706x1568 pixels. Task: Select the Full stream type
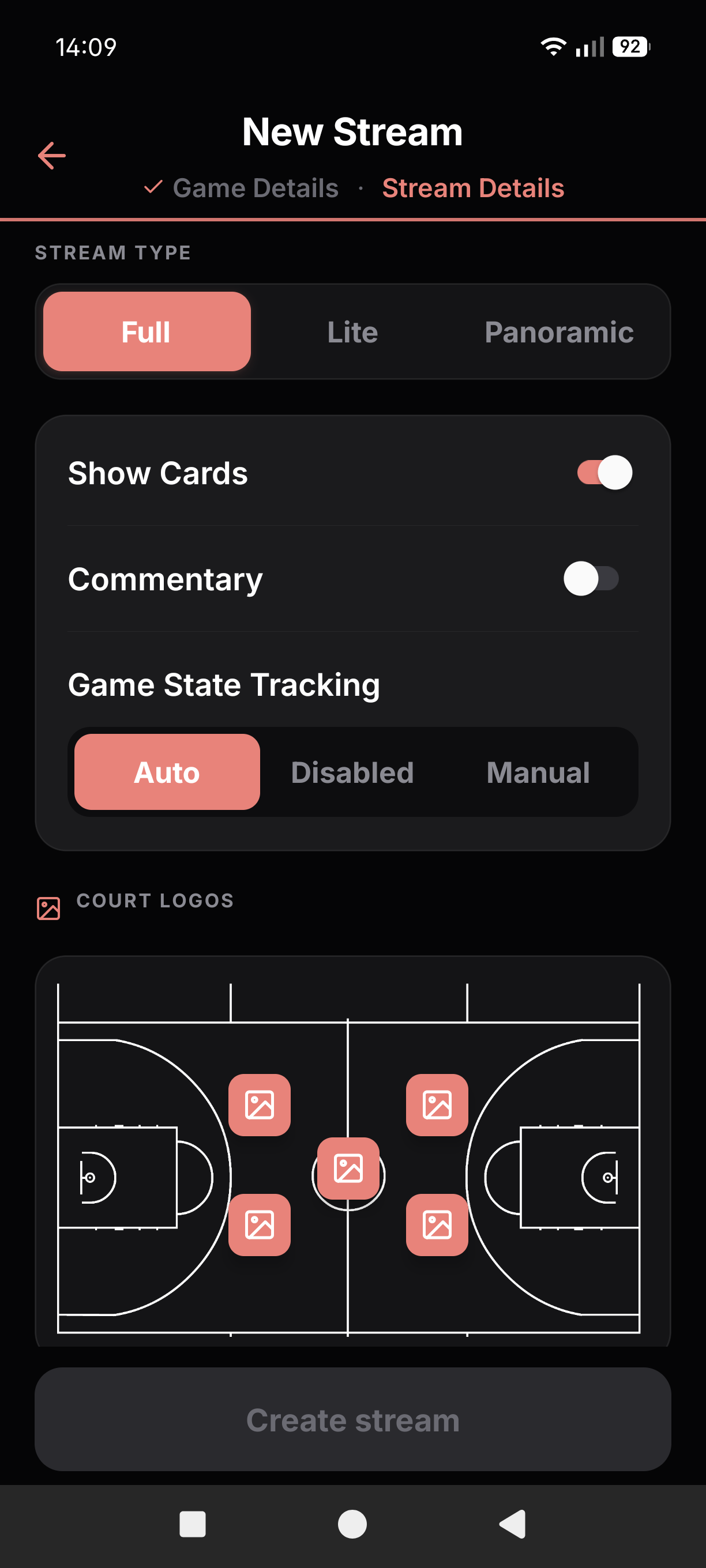point(147,331)
